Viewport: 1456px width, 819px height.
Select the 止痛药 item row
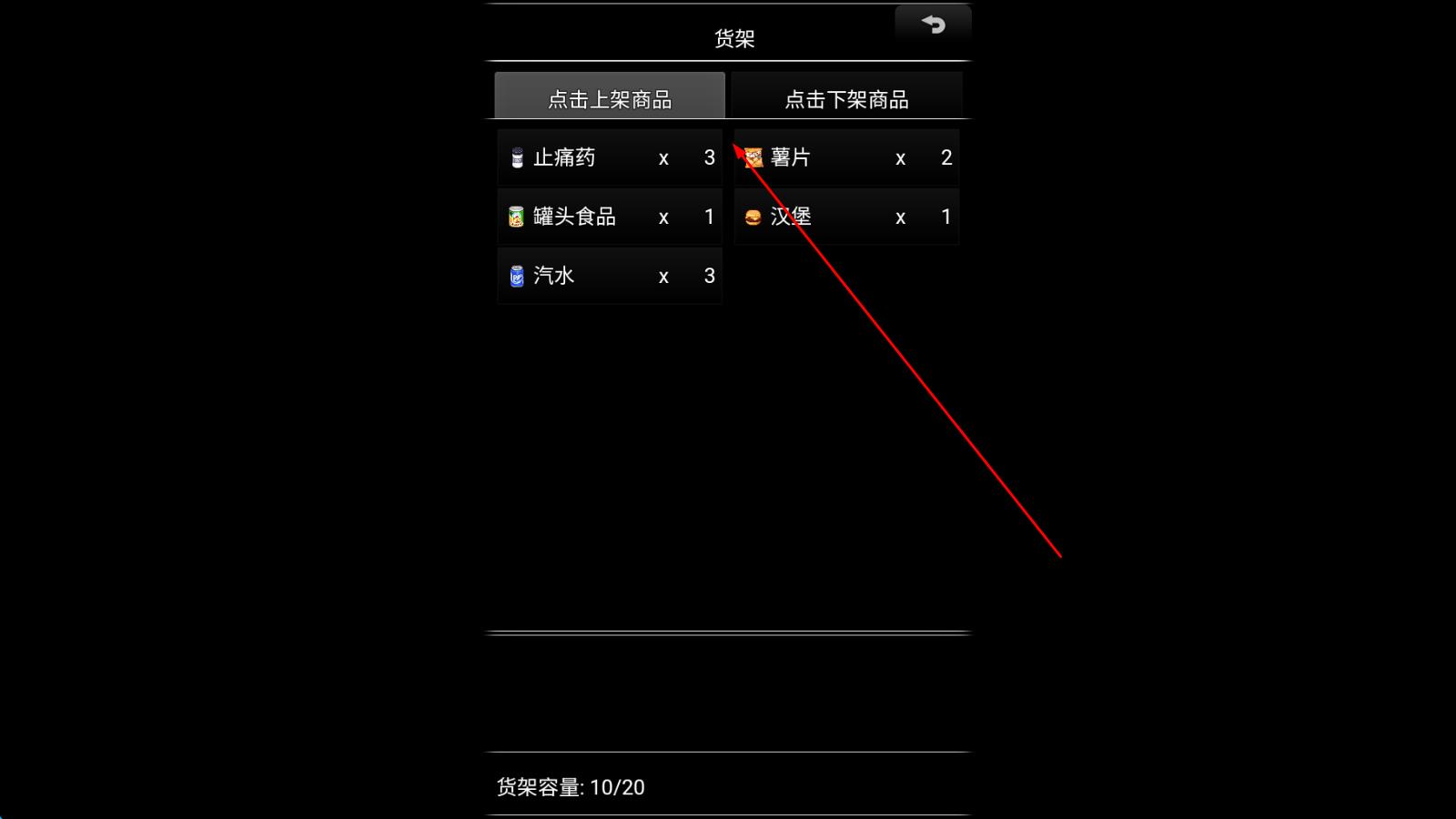(610, 158)
